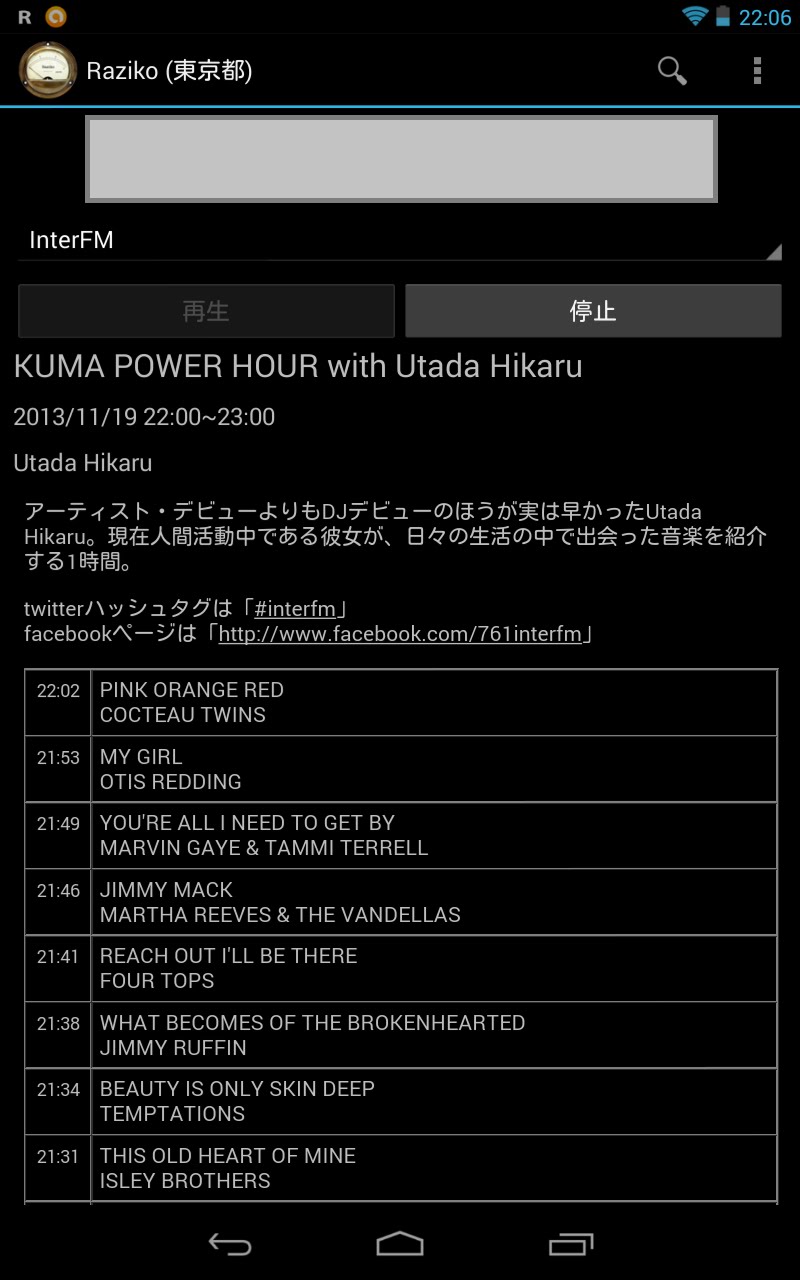Open the #interfm hashtag link
The image size is (800, 1280).
coord(295,609)
